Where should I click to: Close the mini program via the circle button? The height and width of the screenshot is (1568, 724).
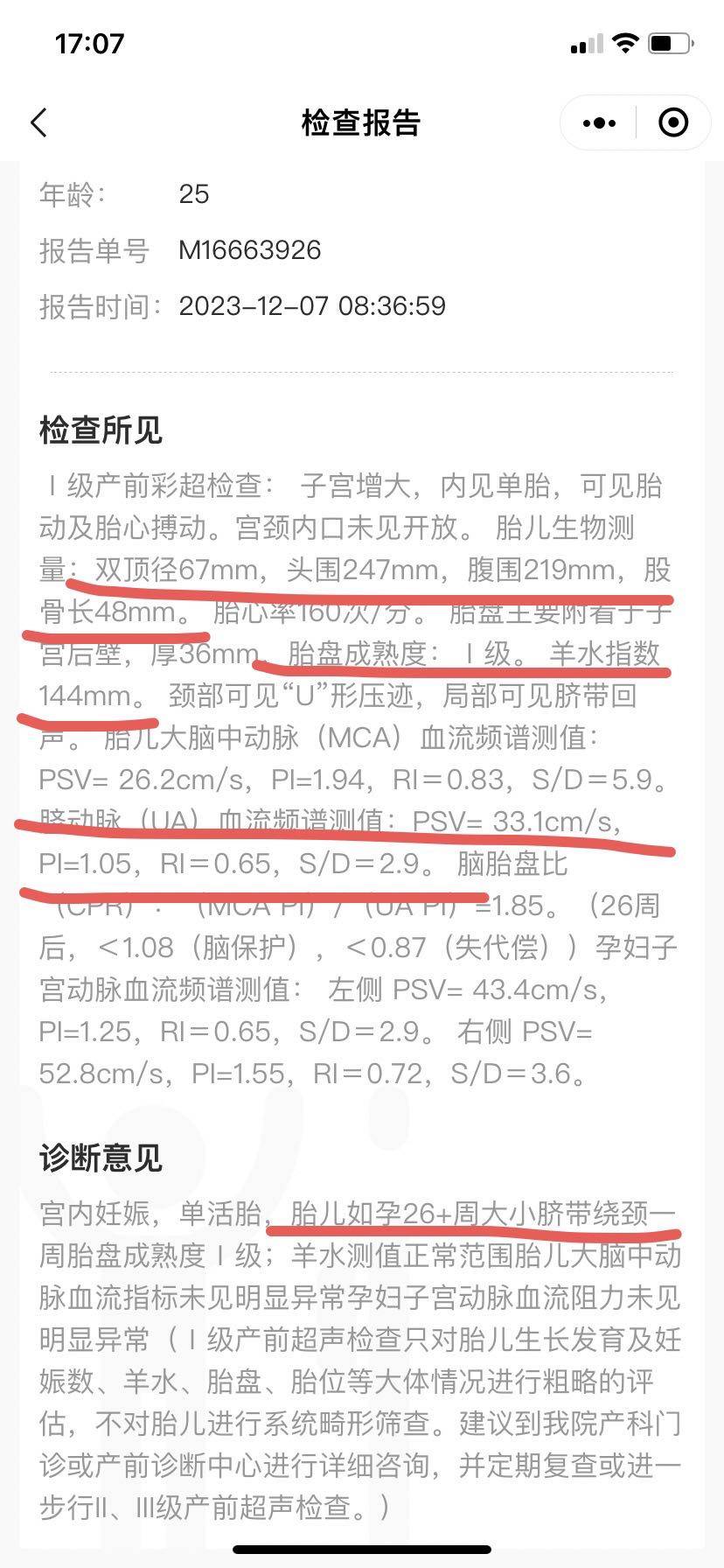coord(672,123)
